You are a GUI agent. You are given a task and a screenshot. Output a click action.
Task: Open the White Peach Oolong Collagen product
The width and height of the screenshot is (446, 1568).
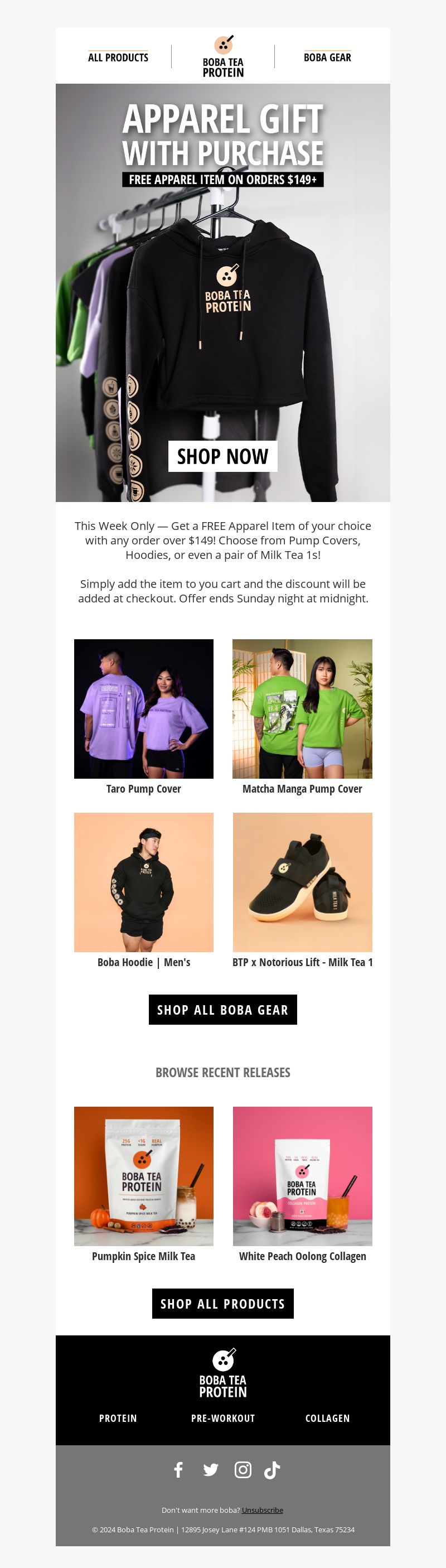302,1176
